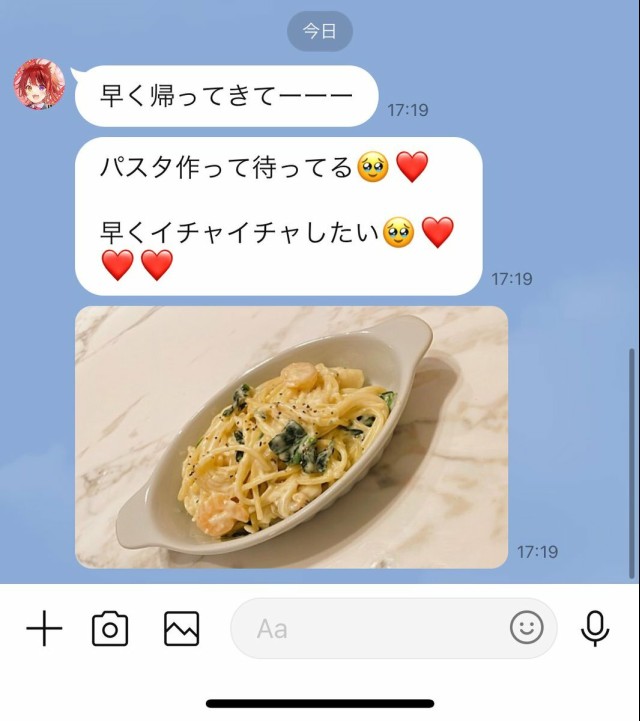Tap the Aa message input field
The width and height of the screenshot is (640, 721).
(370, 628)
